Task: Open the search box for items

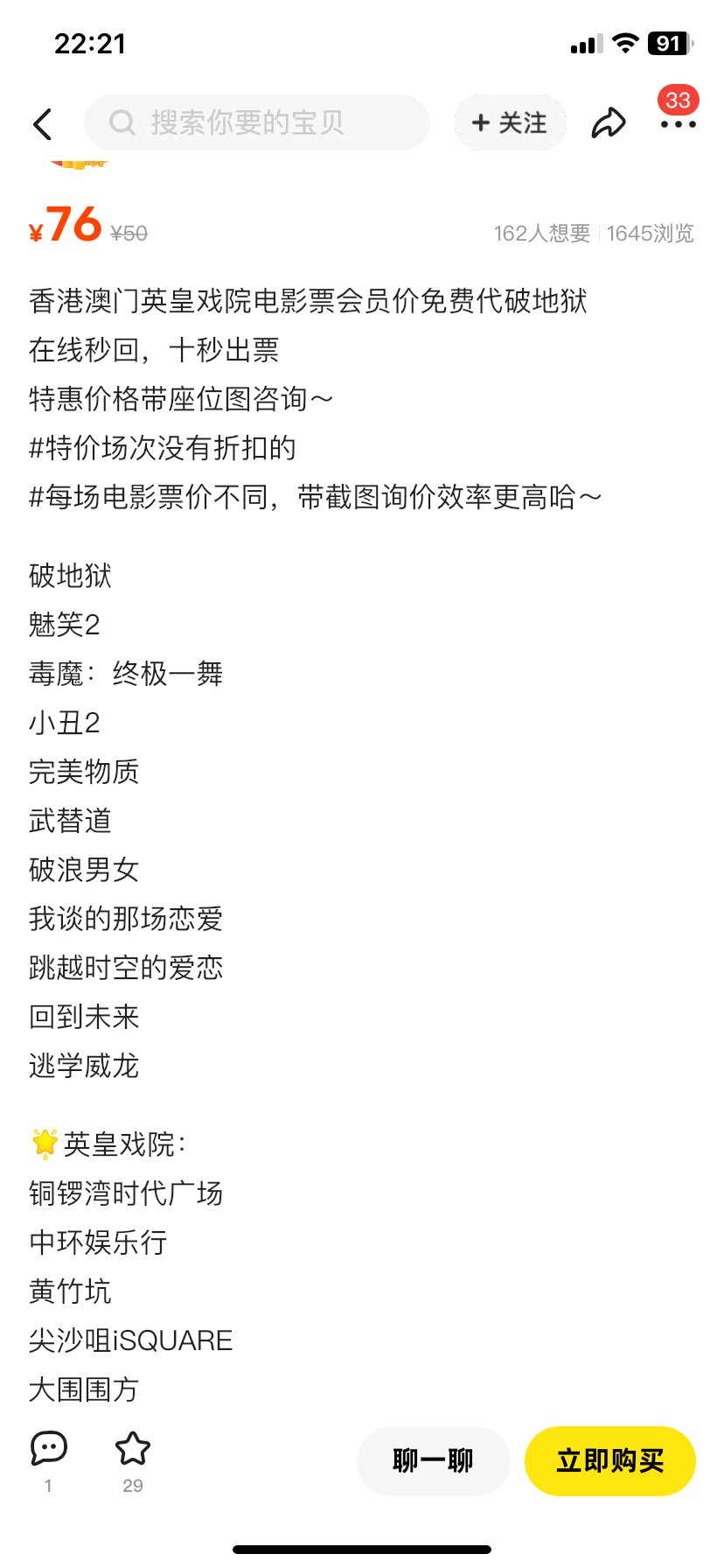Action: pyautogui.click(x=256, y=122)
